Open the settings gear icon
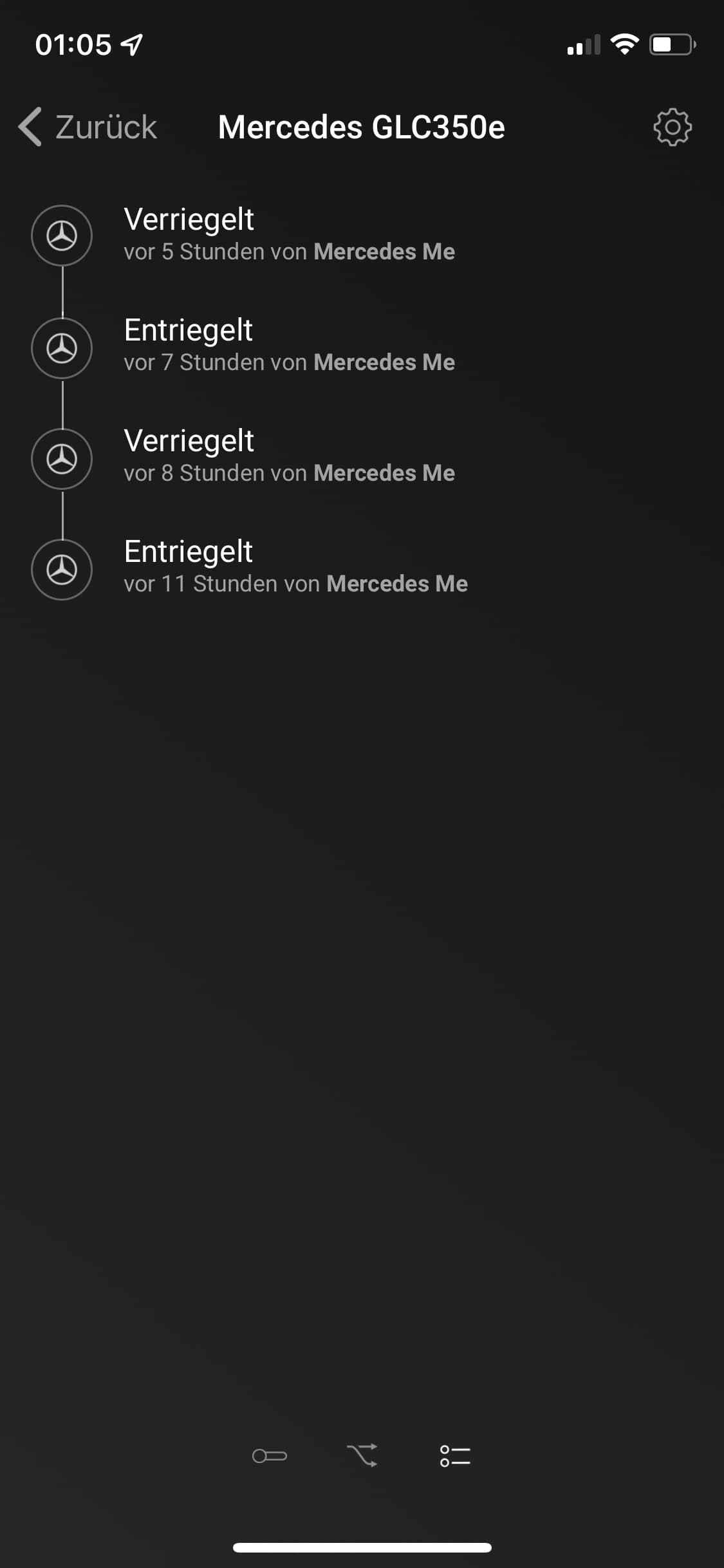724x1568 pixels. [x=672, y=127]
